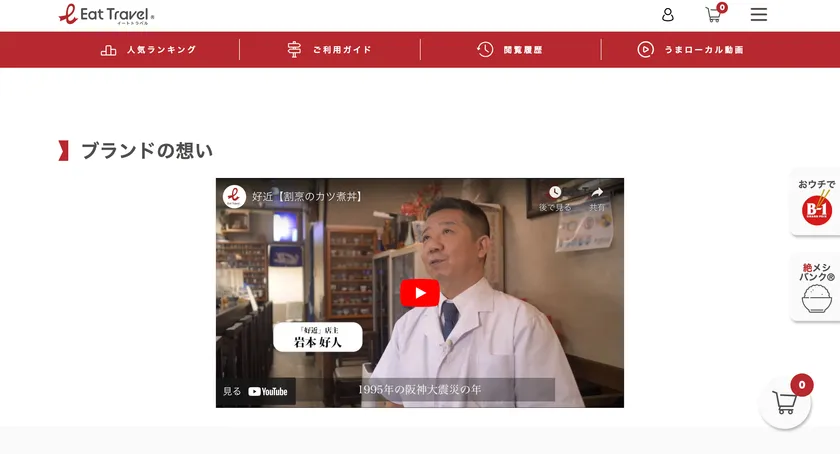This screenshot has width=840, height=454.
Task: Open the user account icon
Action: [668, 15]
